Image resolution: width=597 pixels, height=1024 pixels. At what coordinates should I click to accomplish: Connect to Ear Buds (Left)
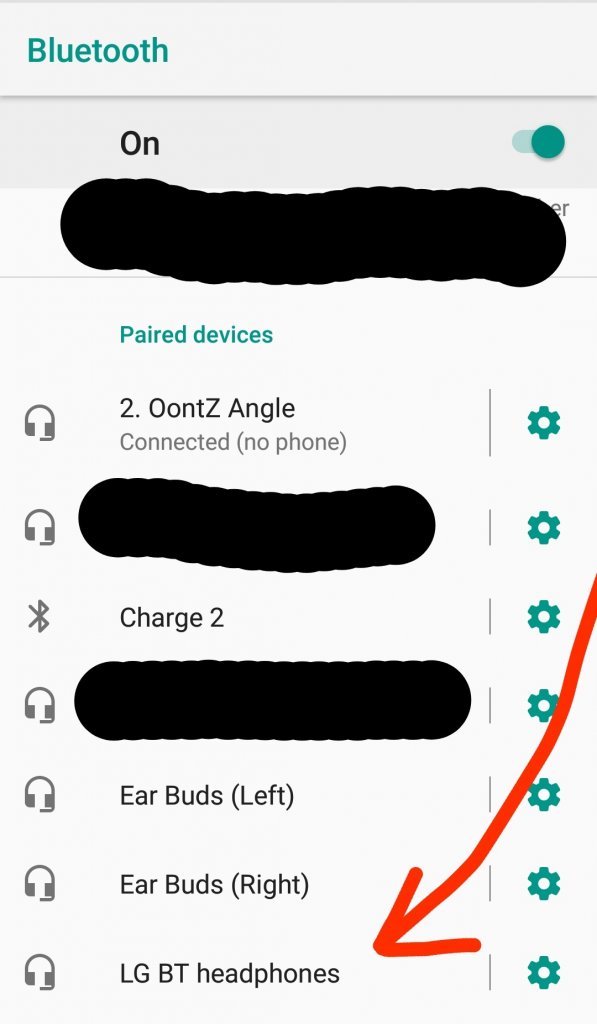click(x=245, y=795)
